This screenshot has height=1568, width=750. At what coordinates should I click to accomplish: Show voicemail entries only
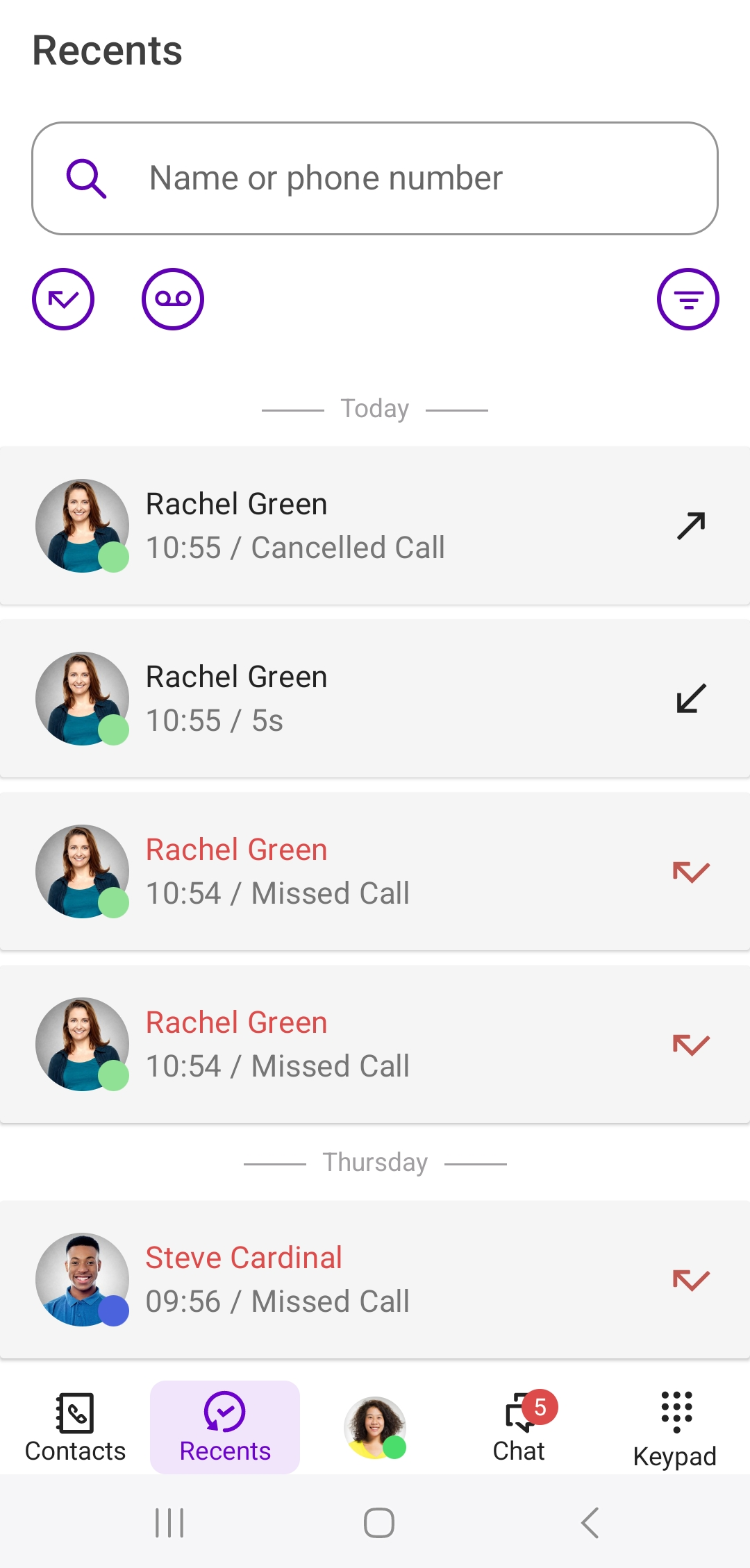click(x=173, y=299)
